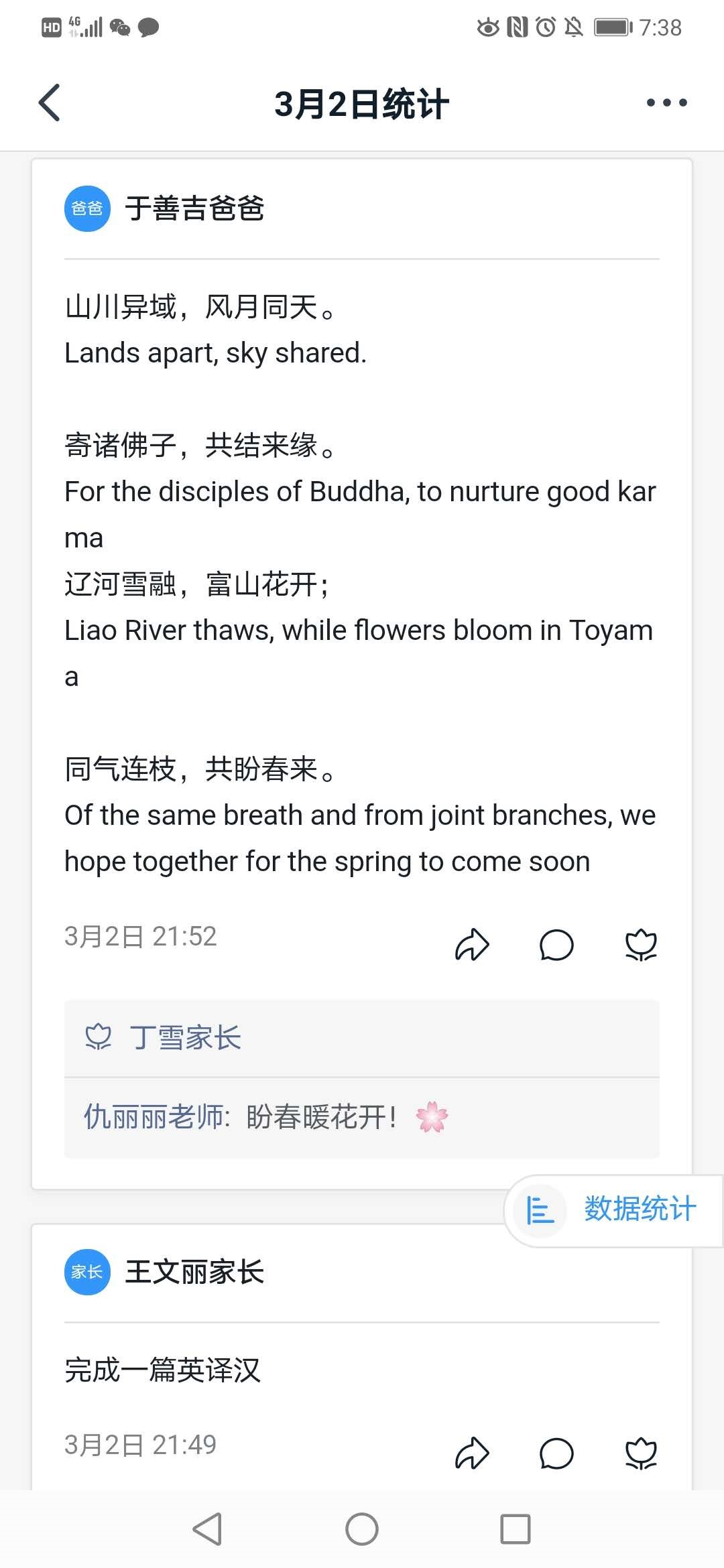The image size is (724, 1568).
Task: Tap the 仇丽丽老师 commenter name
Action: coord(154,1117)
